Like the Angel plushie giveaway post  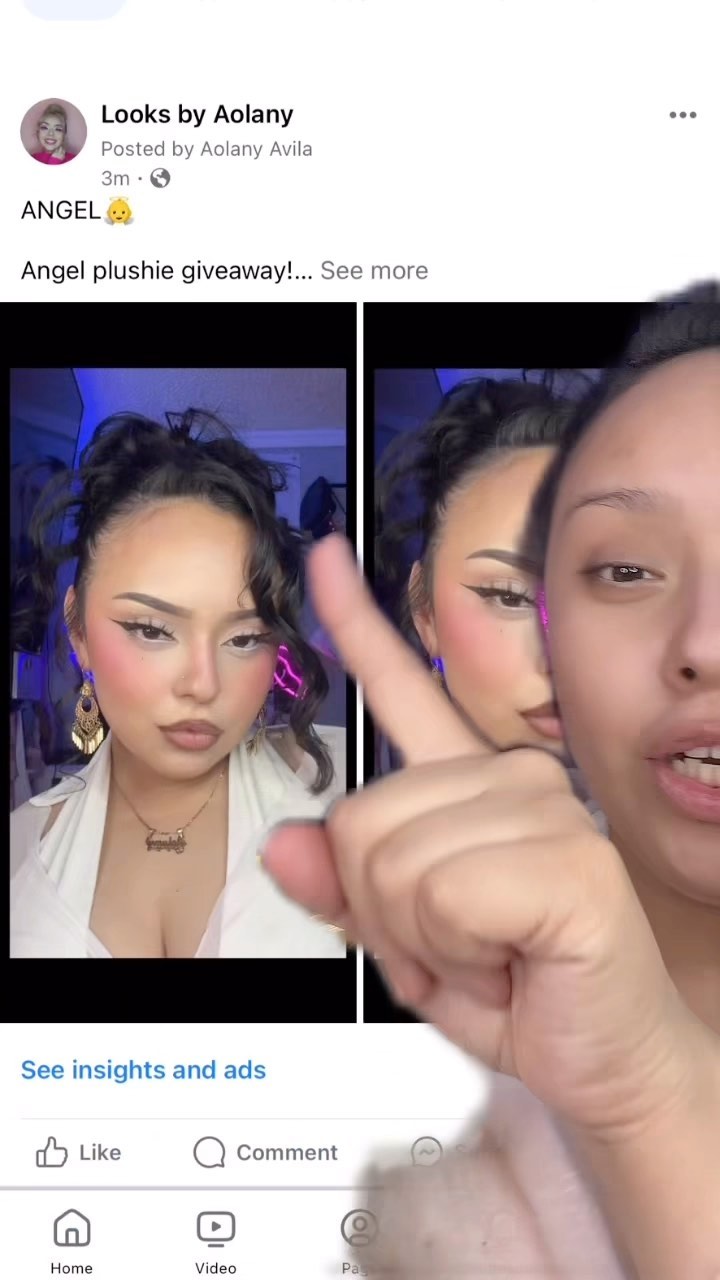click(x=79, y=1152)
